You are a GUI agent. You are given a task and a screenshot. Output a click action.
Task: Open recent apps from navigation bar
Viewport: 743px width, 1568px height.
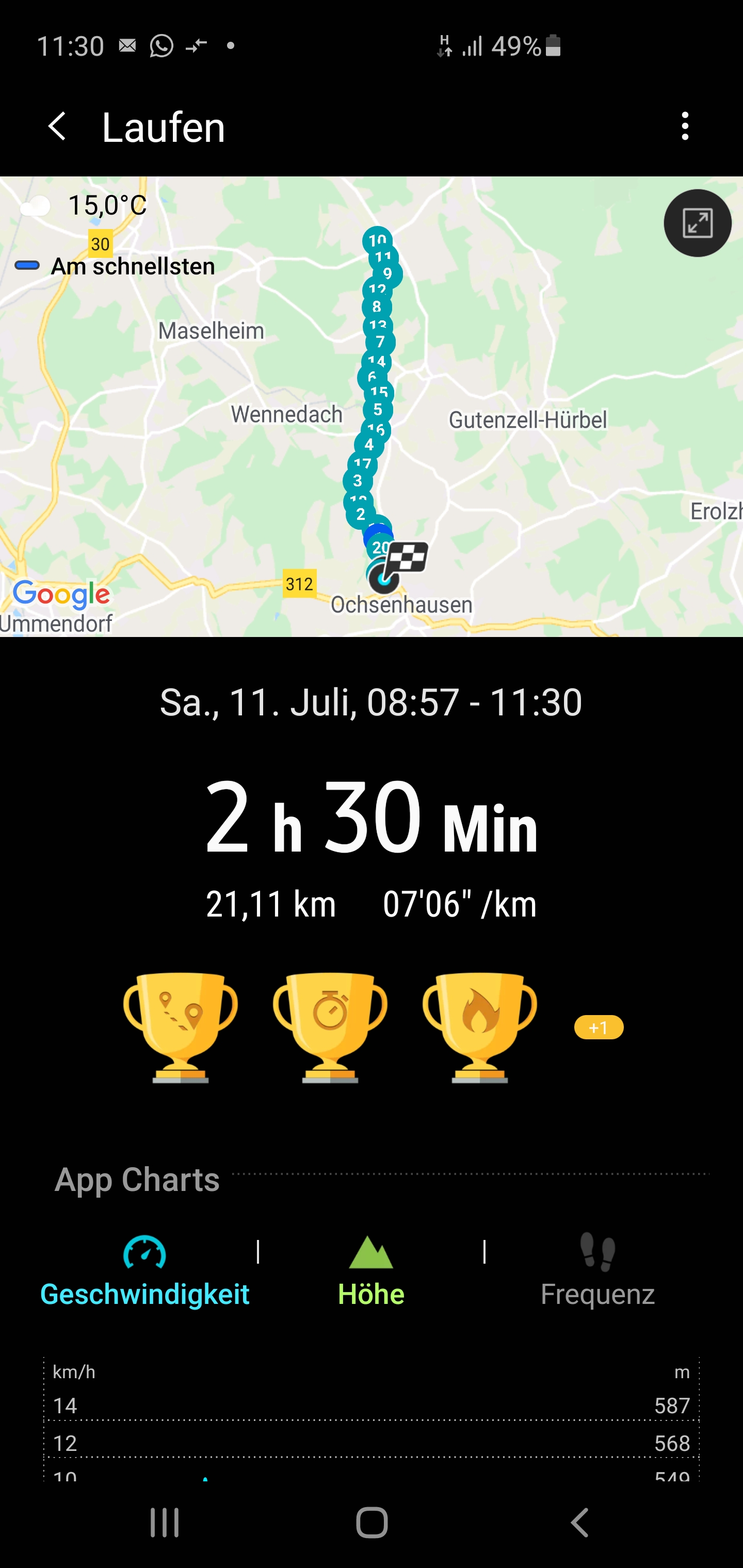click(165, 1523)
